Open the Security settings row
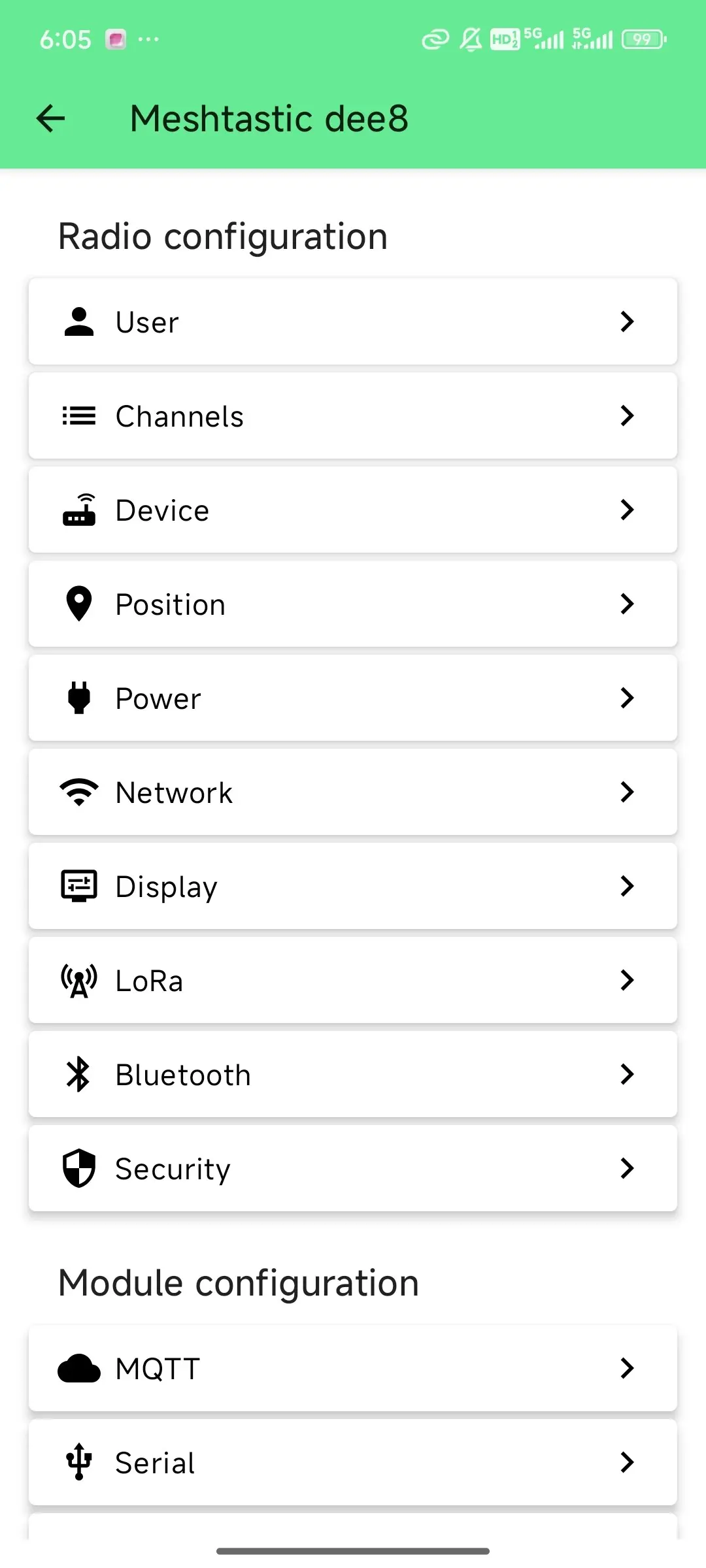This screenshot has height=1568, width=706. 353,1168
